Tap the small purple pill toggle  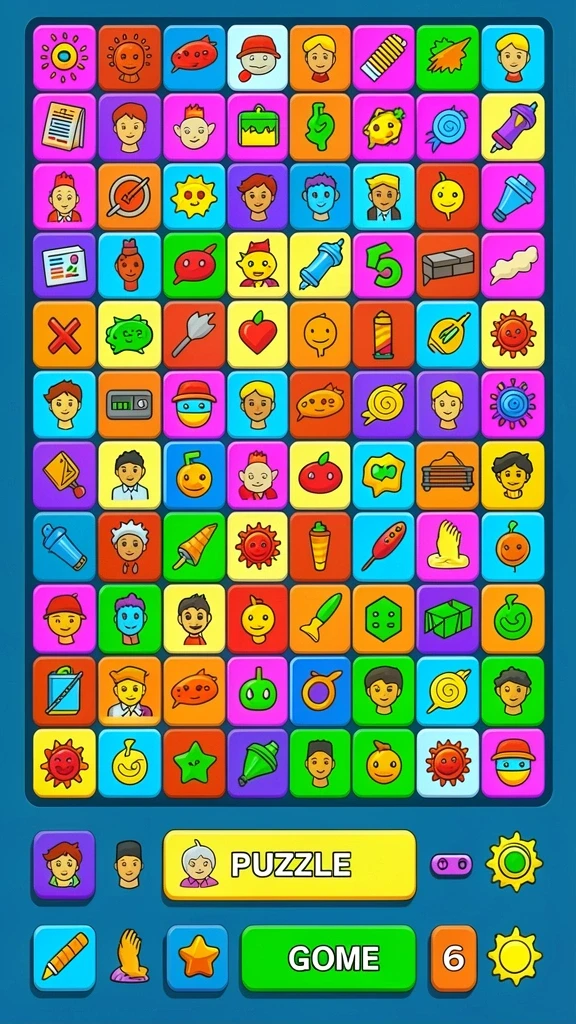click(451, 865)
